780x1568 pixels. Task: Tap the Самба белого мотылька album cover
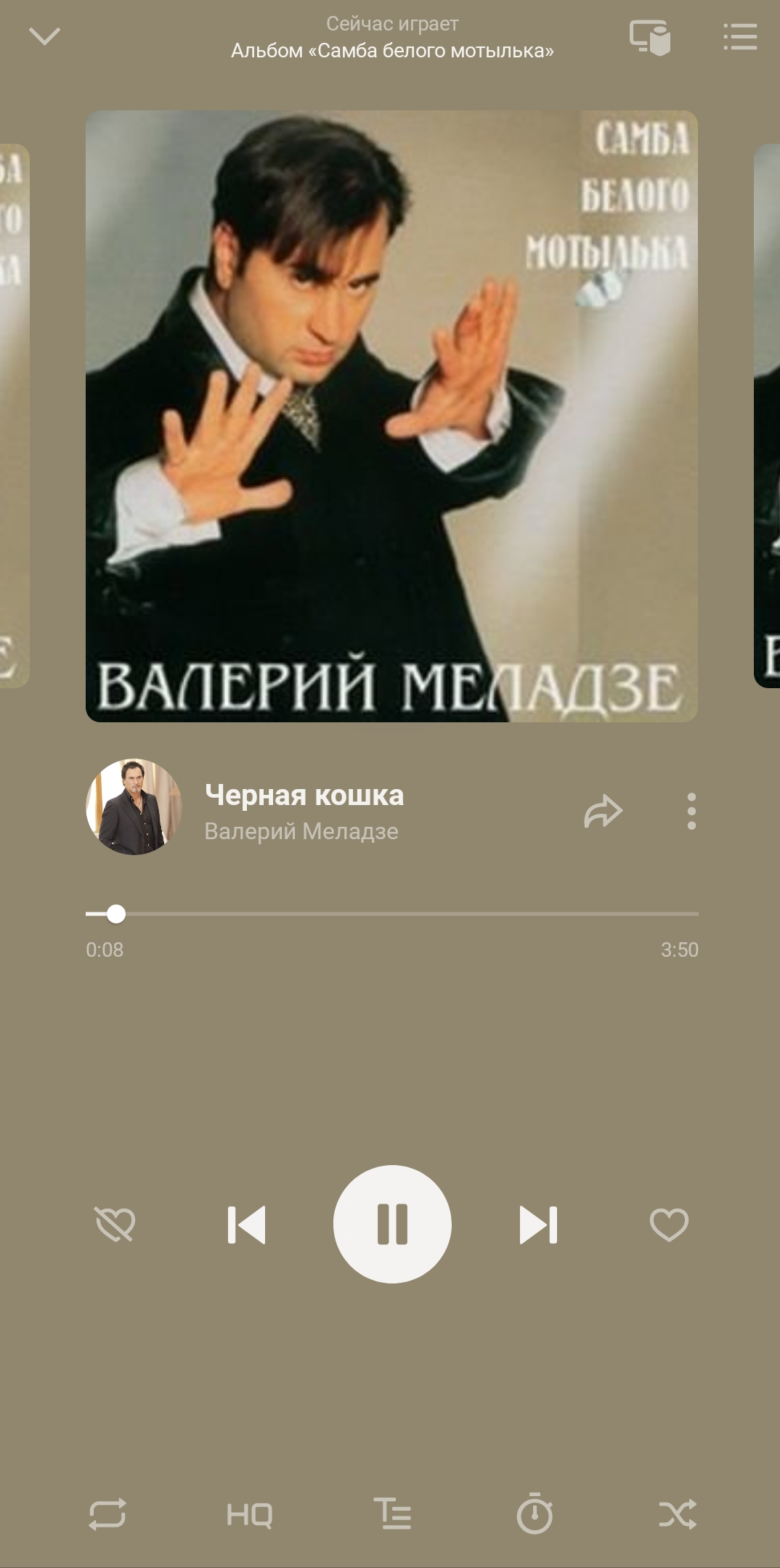click(391, 416)
